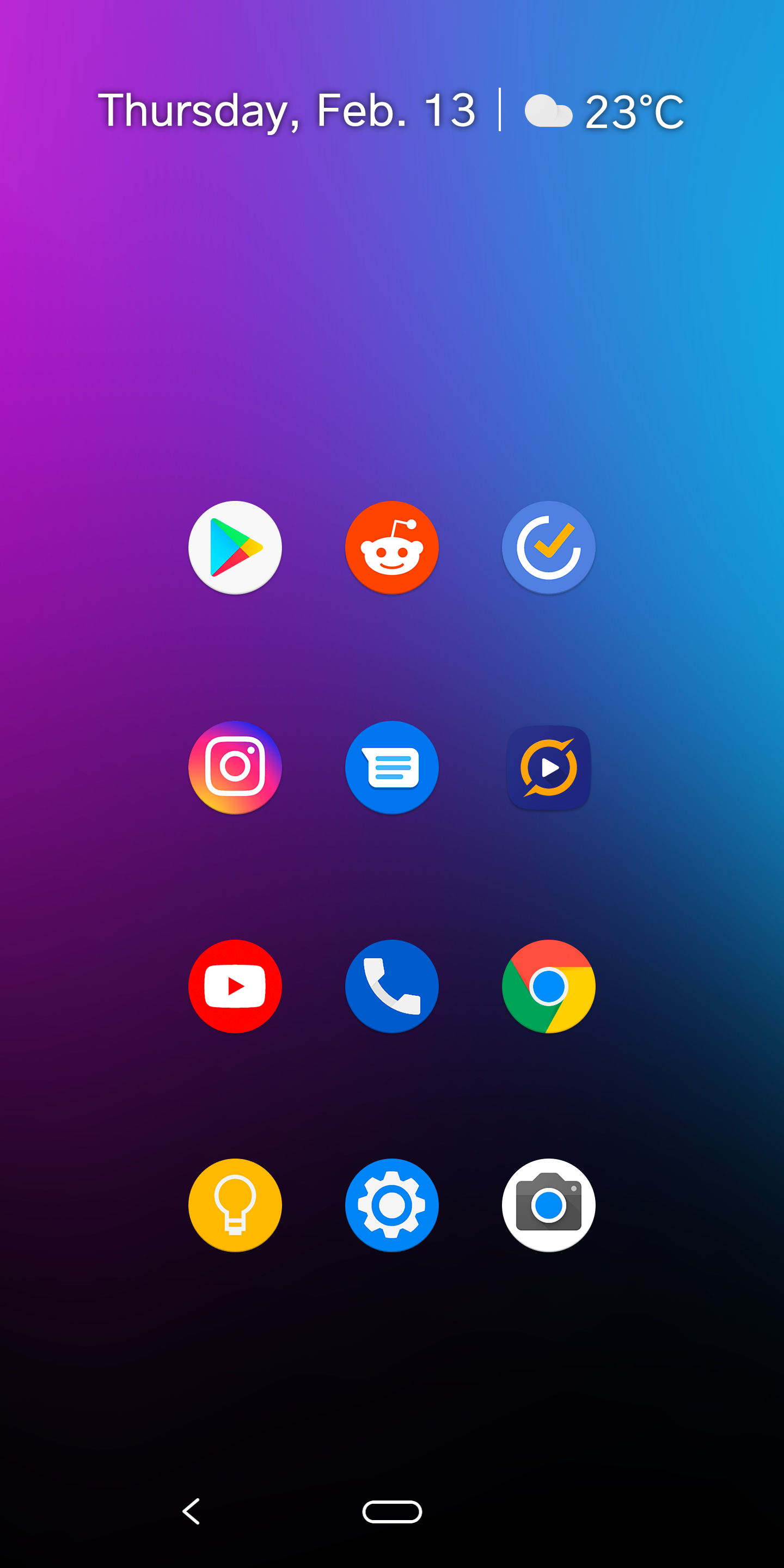Open the Phone dialer
784x1568 pixels.
[392, 986]
